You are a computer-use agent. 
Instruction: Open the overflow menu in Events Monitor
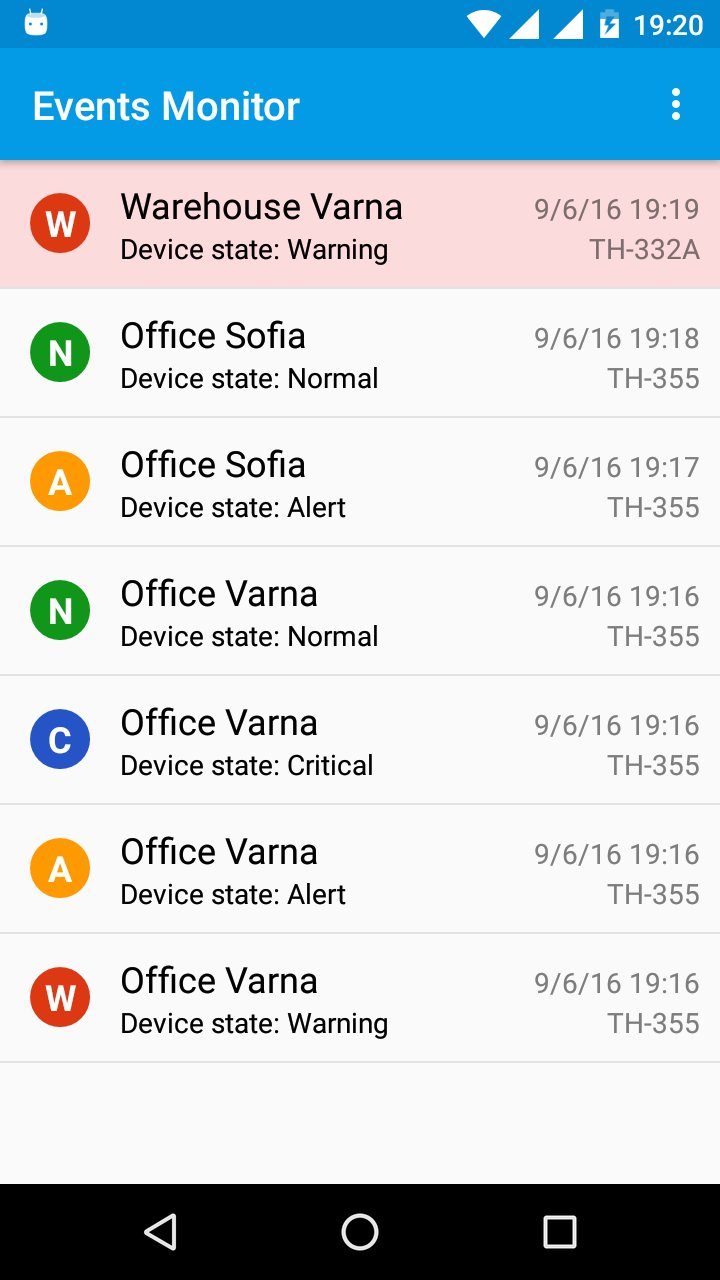674,104
